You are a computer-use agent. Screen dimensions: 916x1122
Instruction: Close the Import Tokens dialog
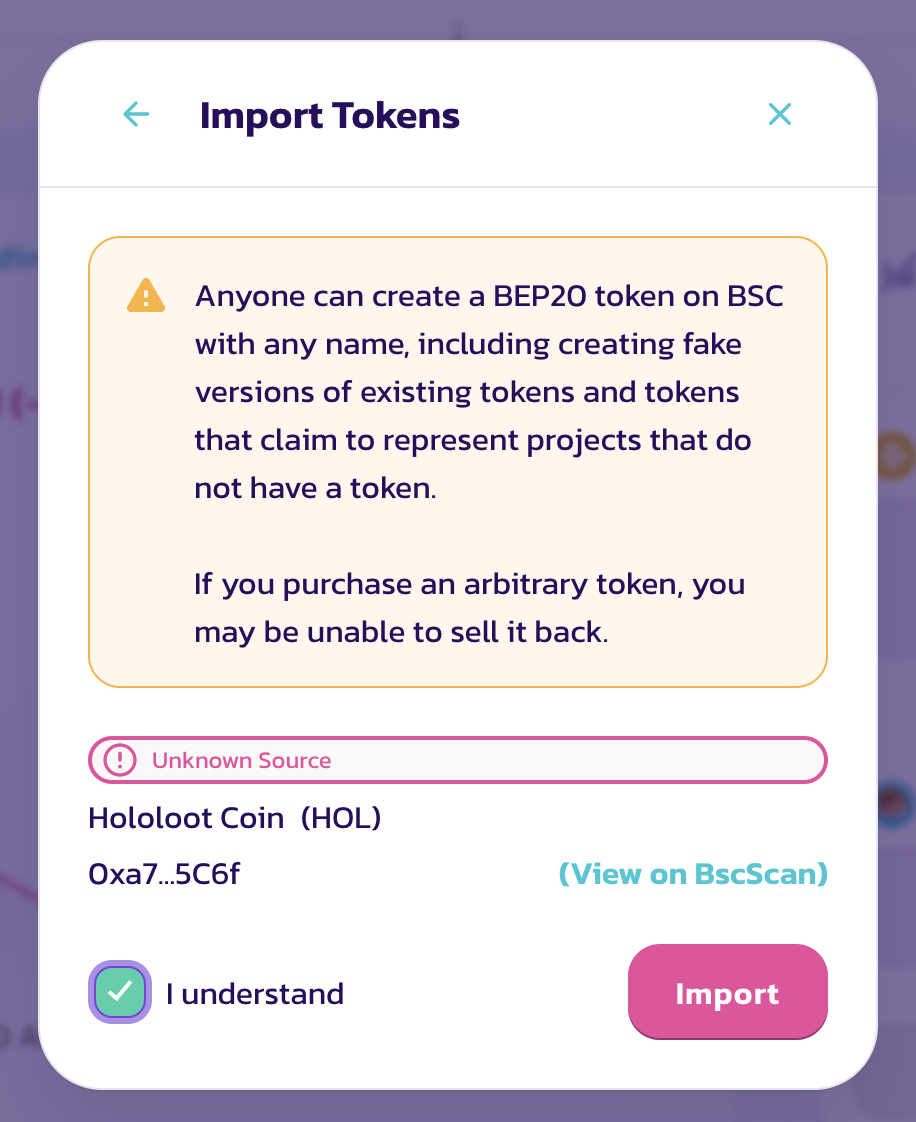tap(779, 115)
